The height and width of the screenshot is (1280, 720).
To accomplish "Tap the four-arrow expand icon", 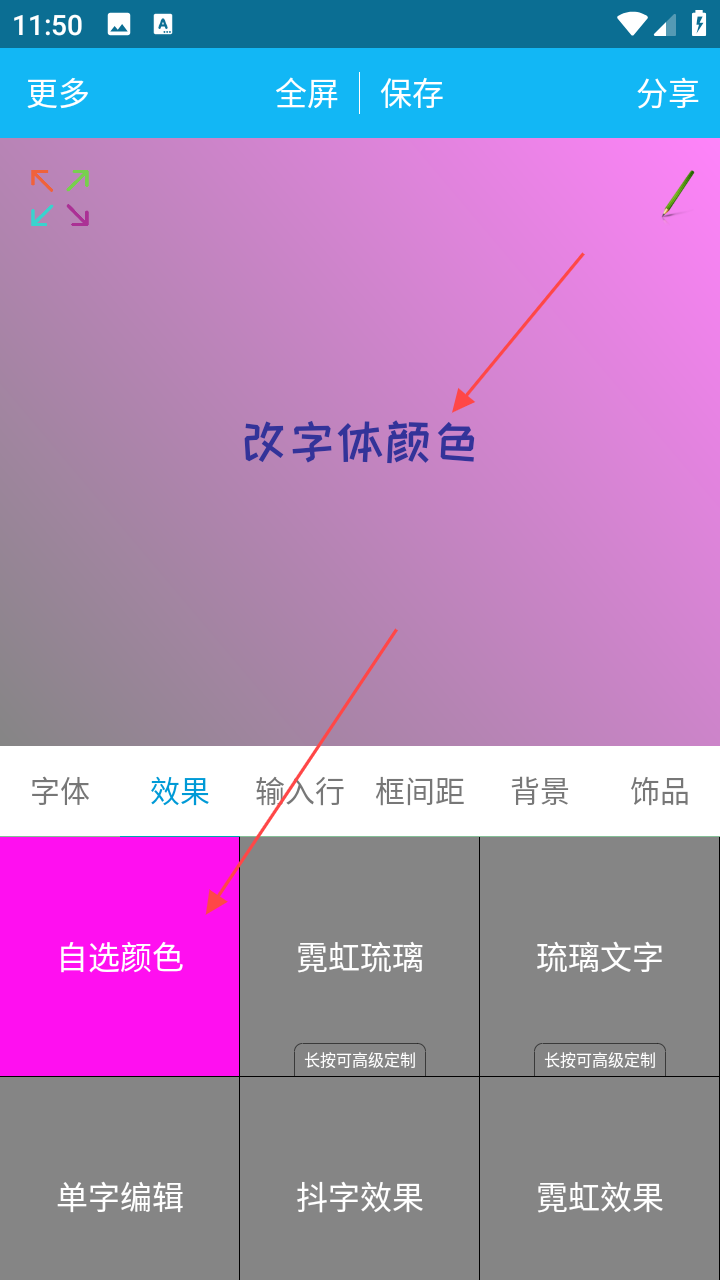I will [60, 198].
